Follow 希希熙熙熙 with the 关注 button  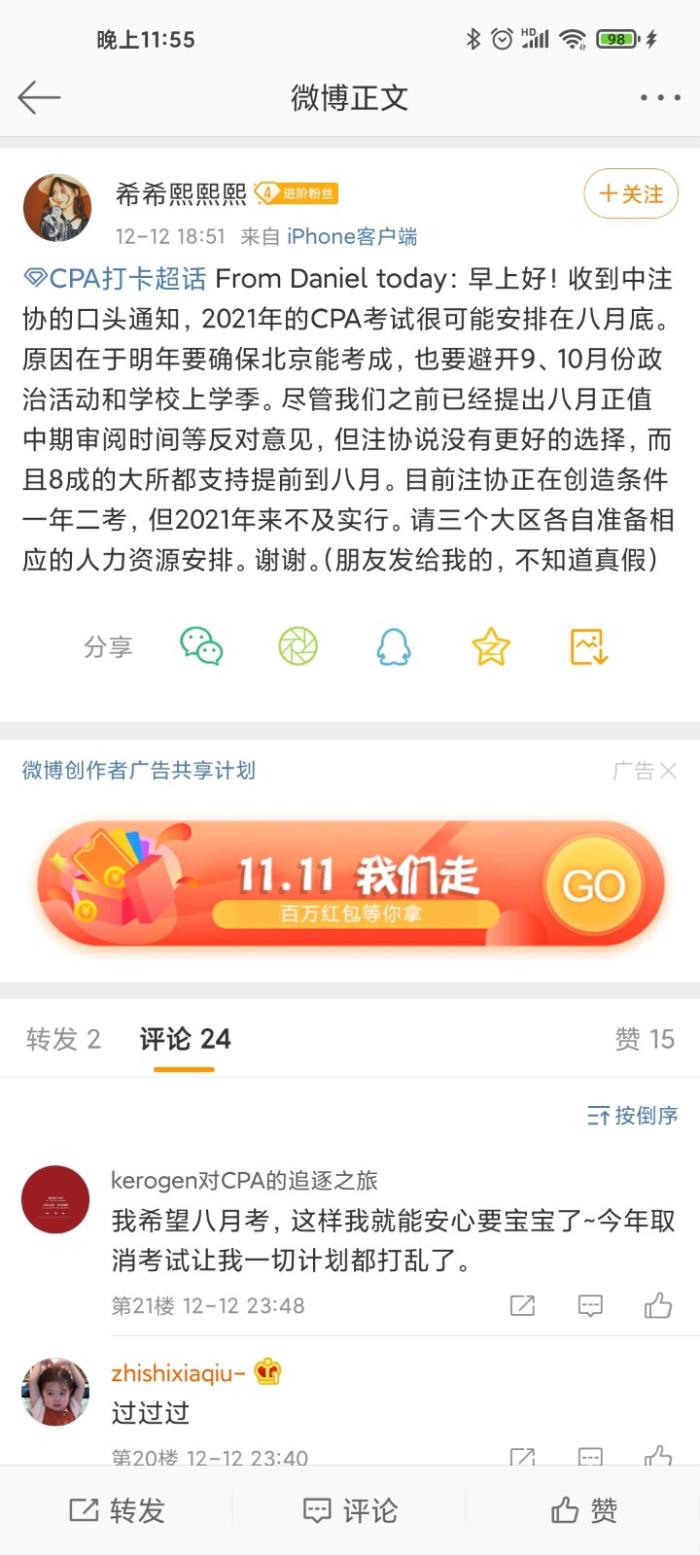pyautogui.click(x=630, y=194)
